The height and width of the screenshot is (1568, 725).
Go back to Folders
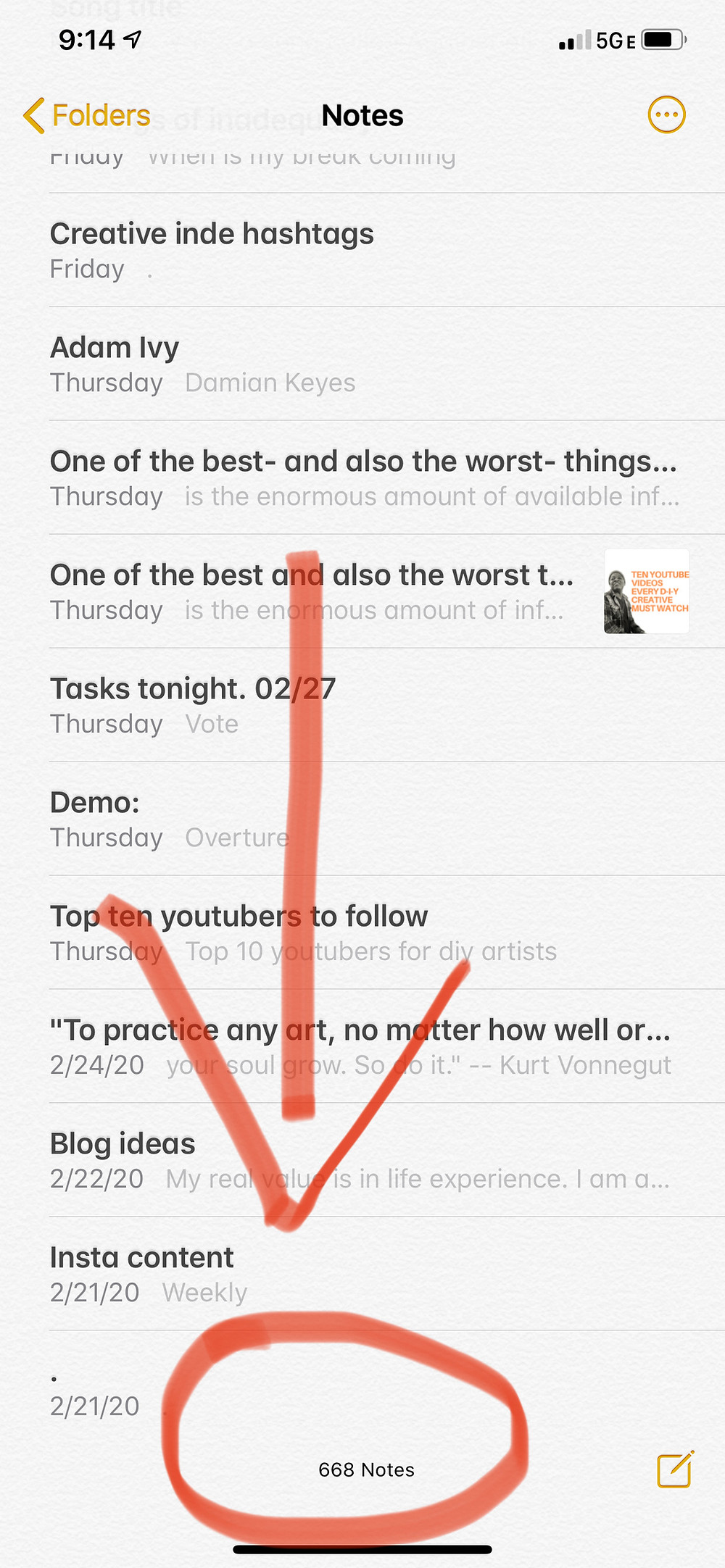(x=87, y=116)
